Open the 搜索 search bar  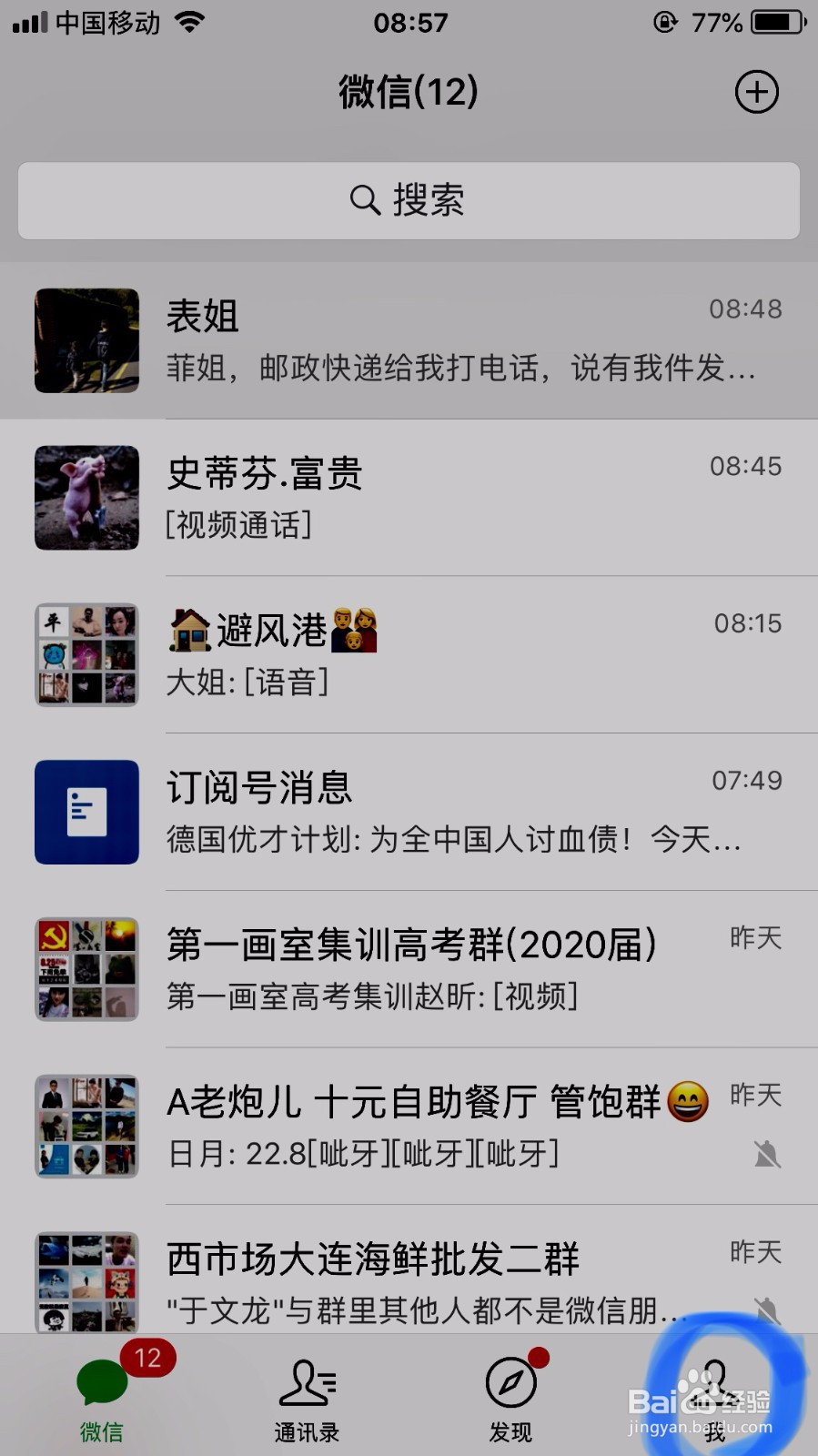(x=409, y=201)
